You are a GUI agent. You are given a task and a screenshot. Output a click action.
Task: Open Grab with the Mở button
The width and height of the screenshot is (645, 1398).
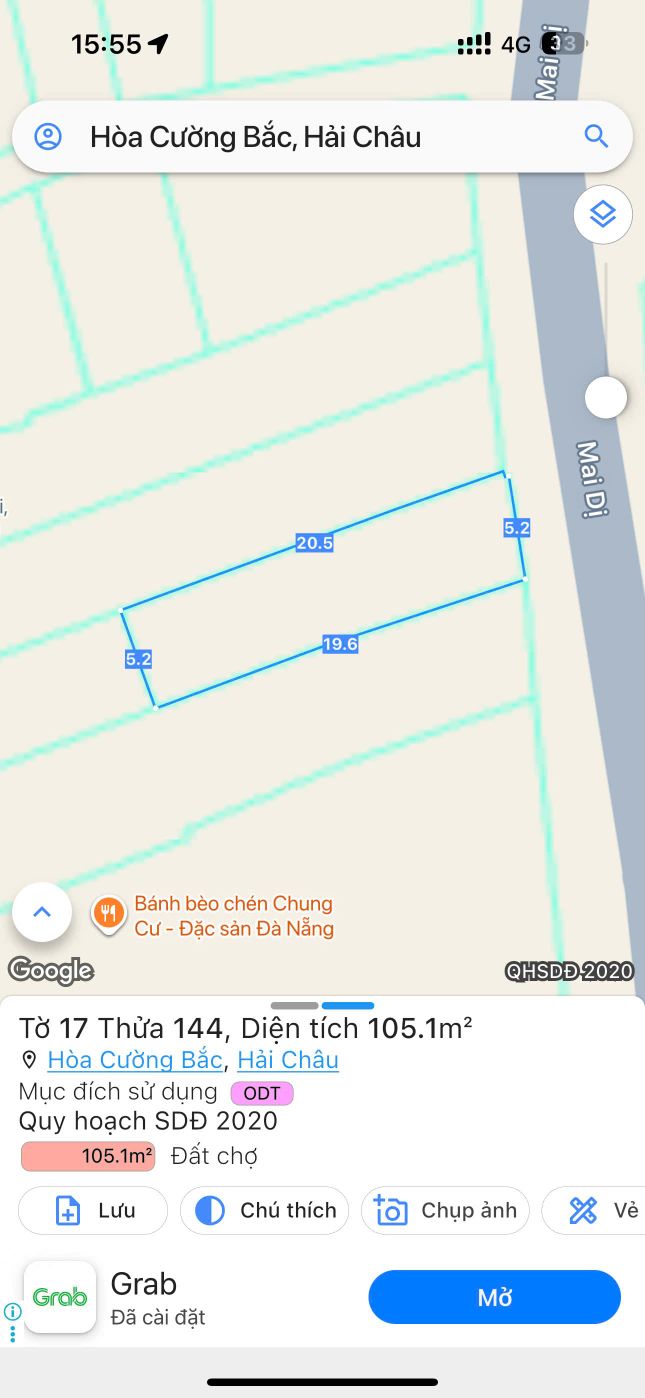[495, 1298]
